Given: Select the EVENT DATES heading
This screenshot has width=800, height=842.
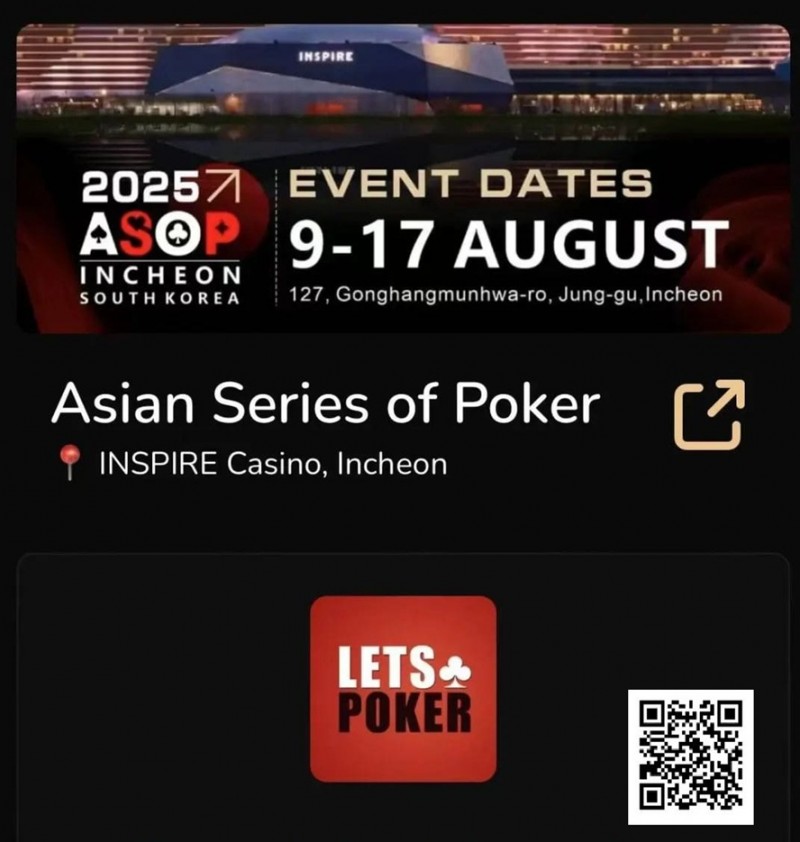Looking at the screenshot, I should [x=469, y=183].
